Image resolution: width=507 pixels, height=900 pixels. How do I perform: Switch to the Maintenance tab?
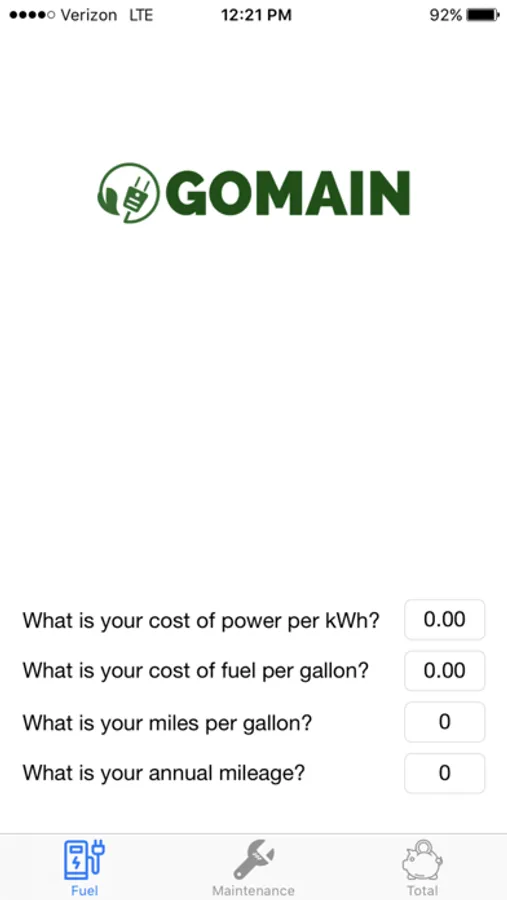coord(253,868)
